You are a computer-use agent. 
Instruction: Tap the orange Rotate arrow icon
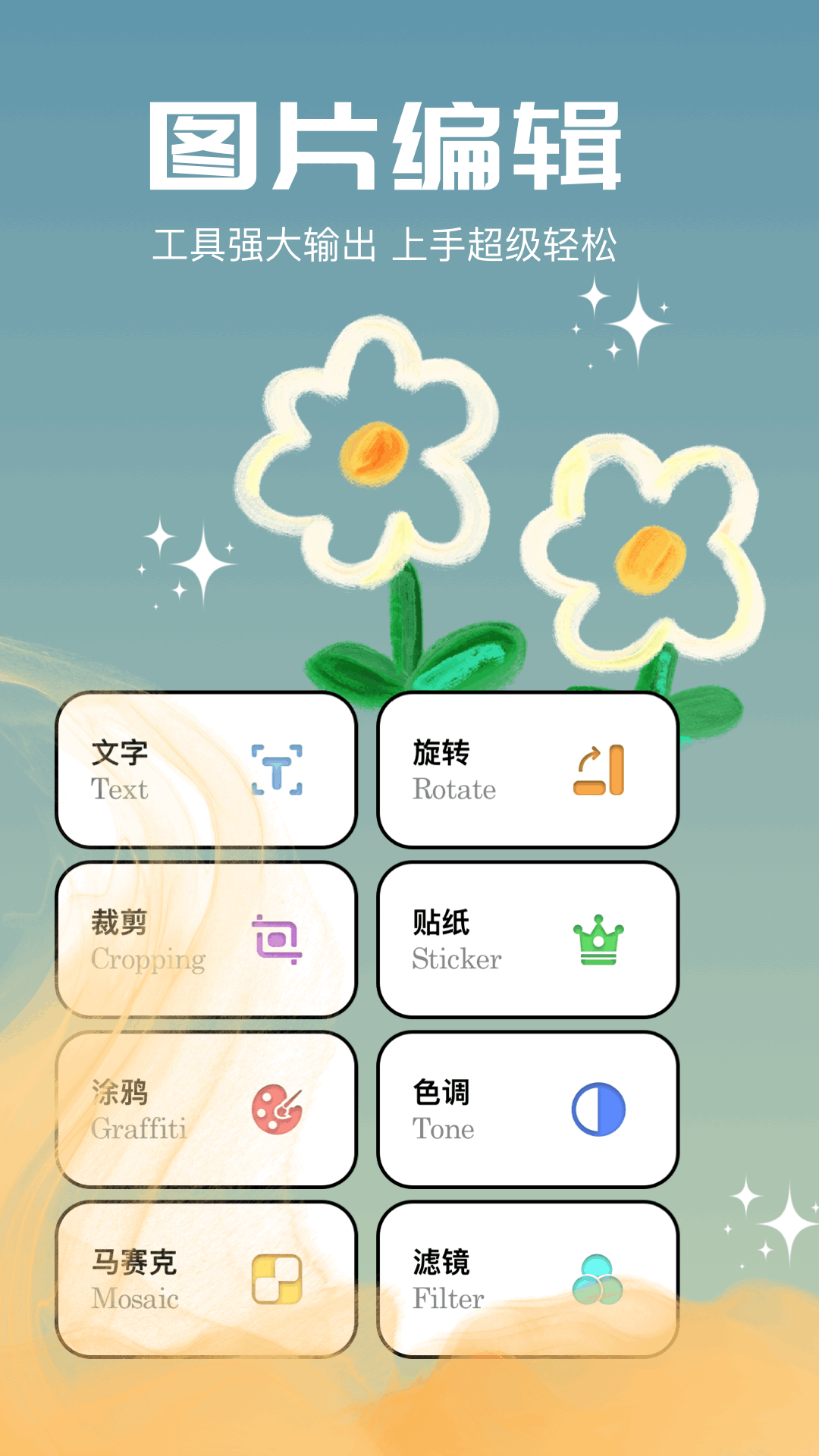tap(598, 769)
